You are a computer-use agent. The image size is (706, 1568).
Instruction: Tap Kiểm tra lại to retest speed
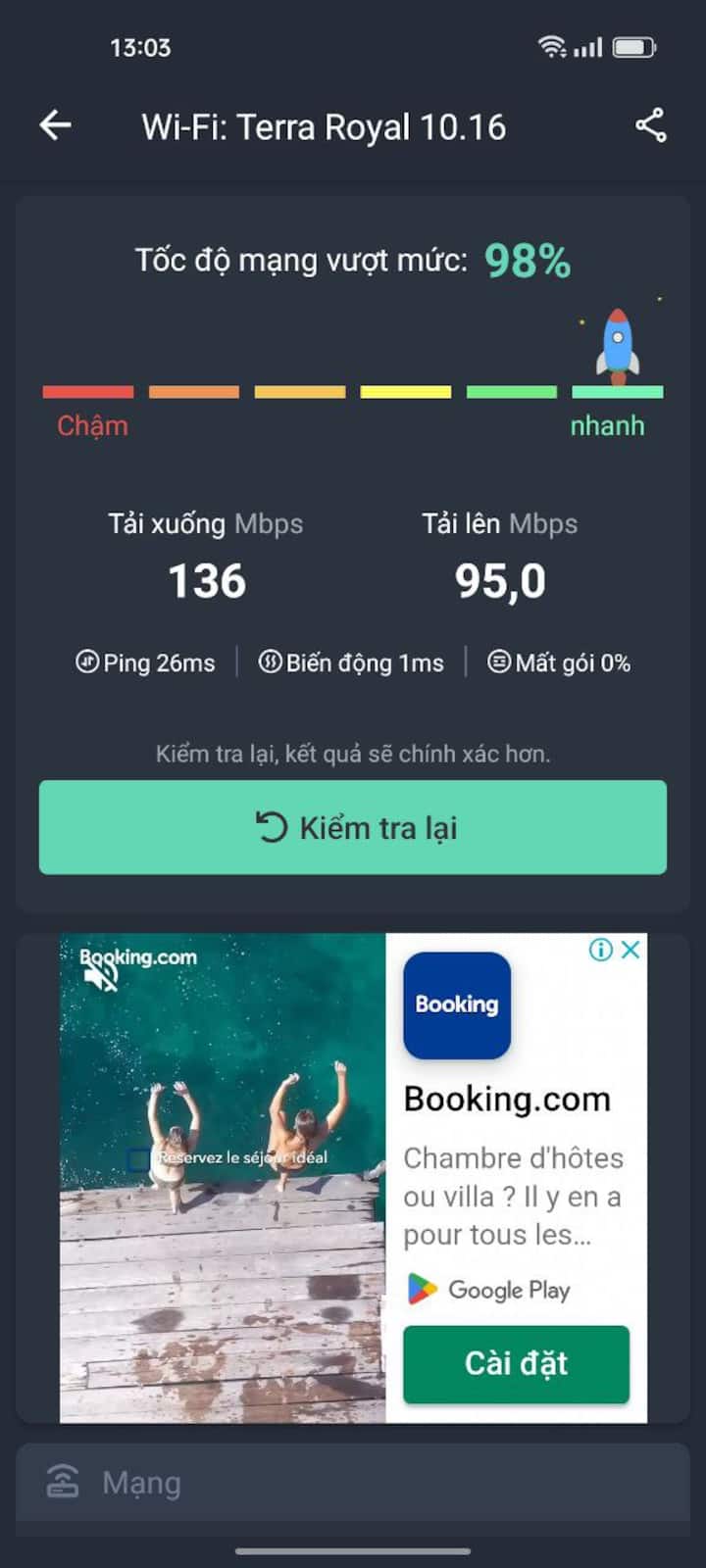[x=353, y=827]
